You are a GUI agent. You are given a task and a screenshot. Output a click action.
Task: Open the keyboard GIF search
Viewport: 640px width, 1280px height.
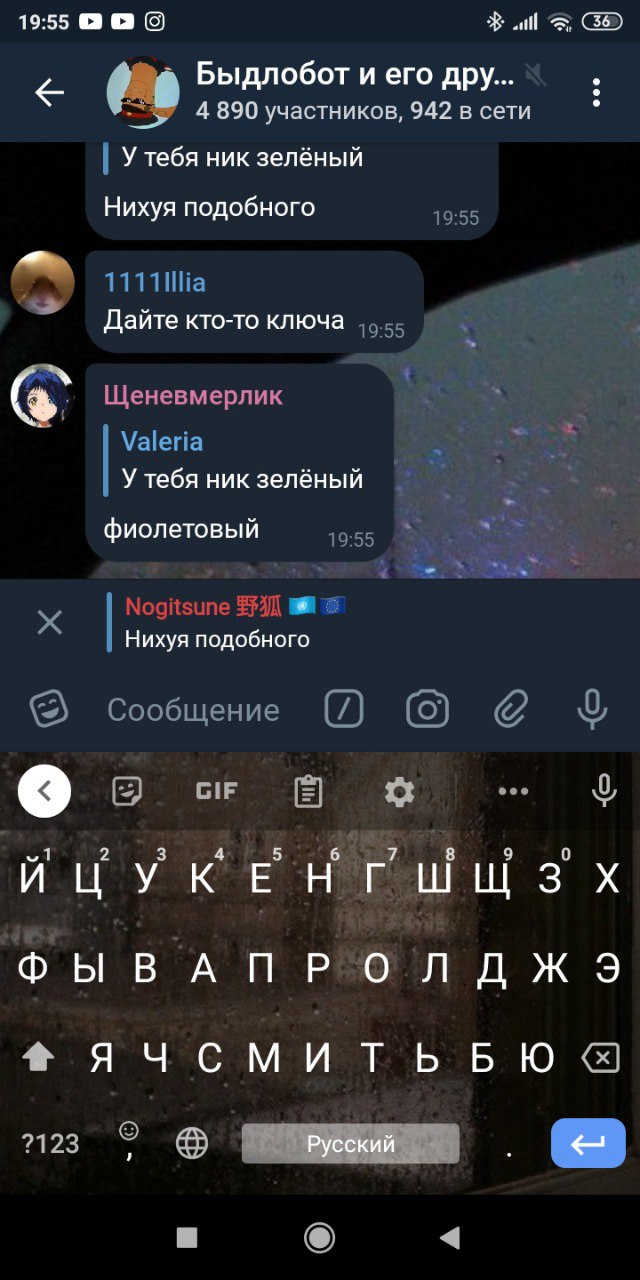click(216, 791)
